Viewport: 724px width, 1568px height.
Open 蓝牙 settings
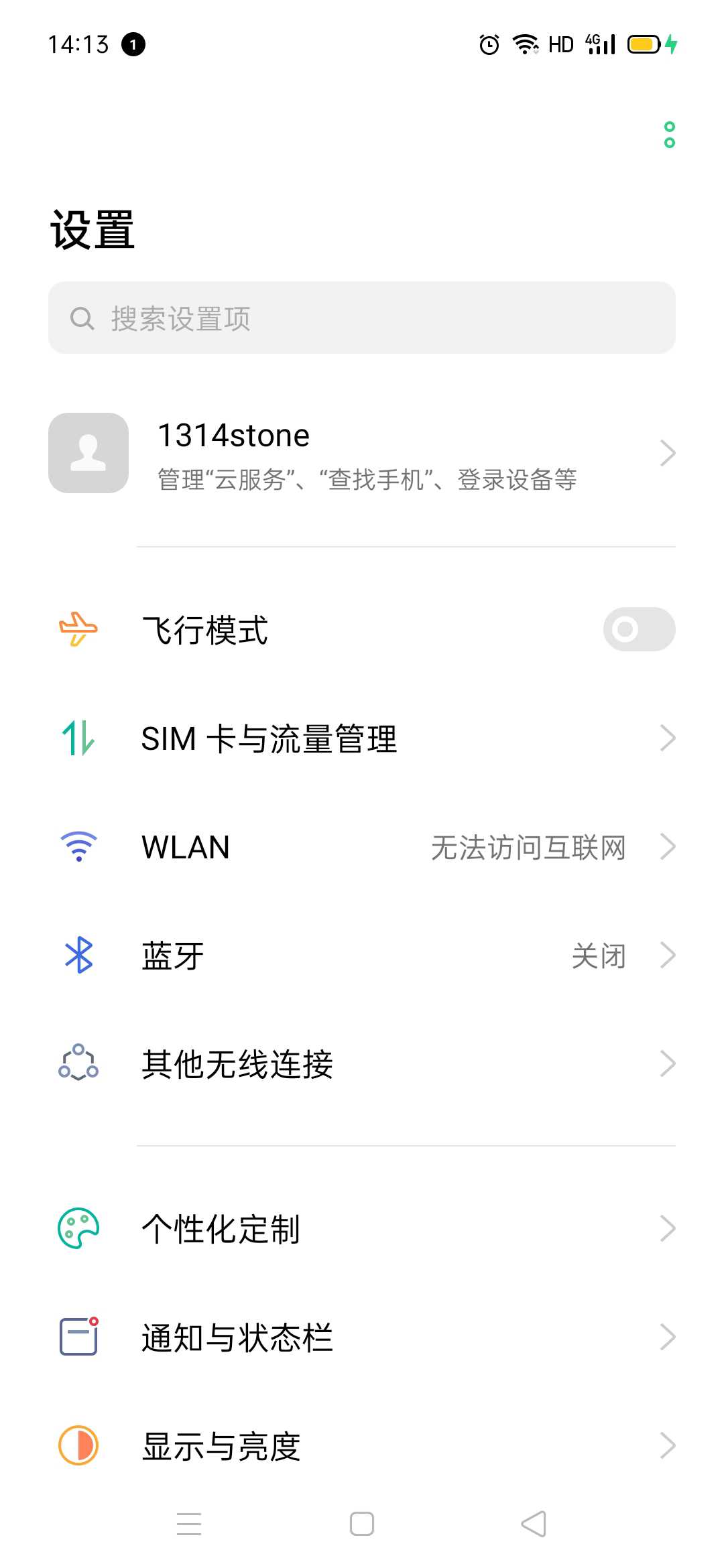pos(362,956)
